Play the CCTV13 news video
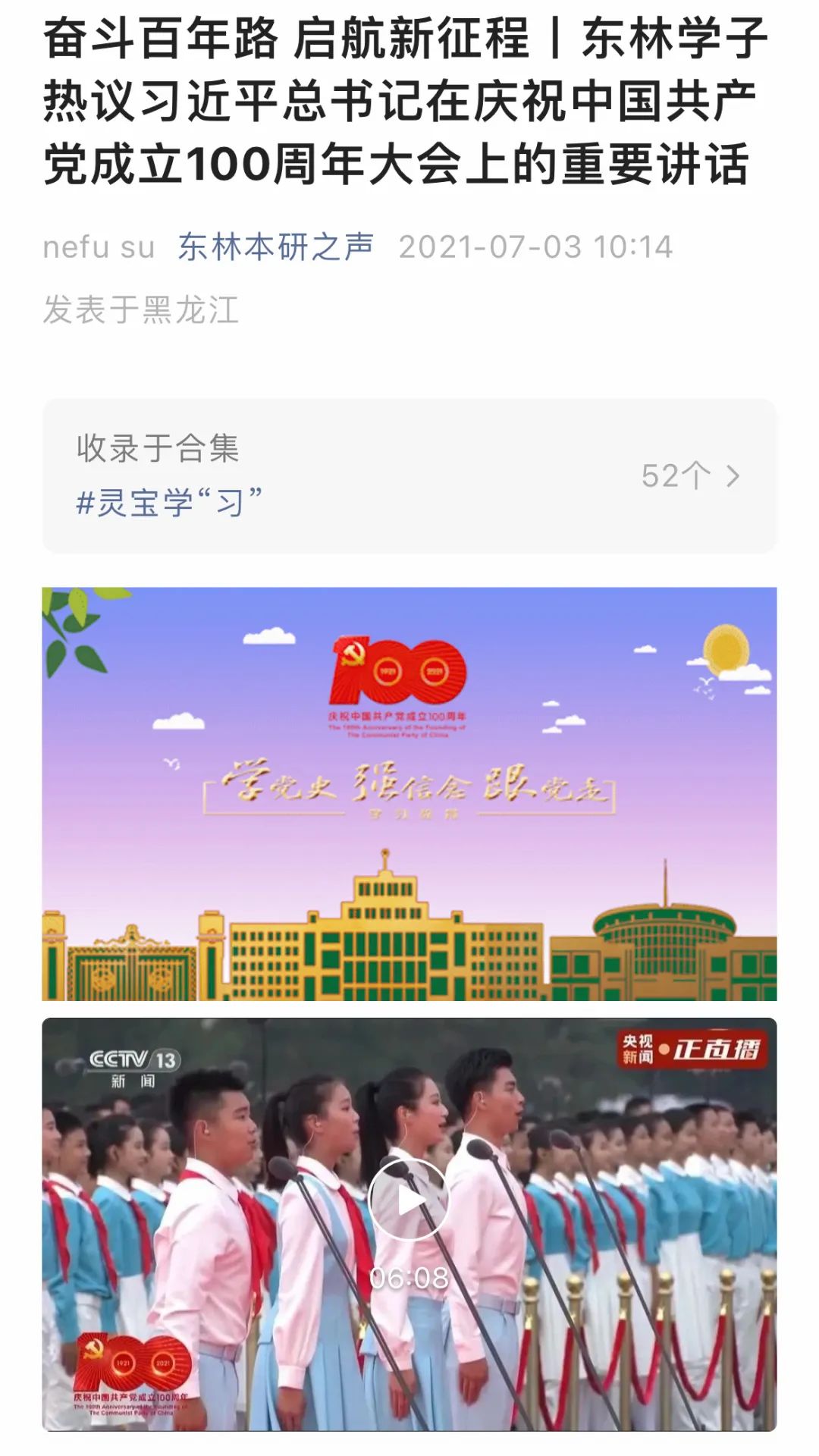819x1456 pixels. [x=409, y=1199]
